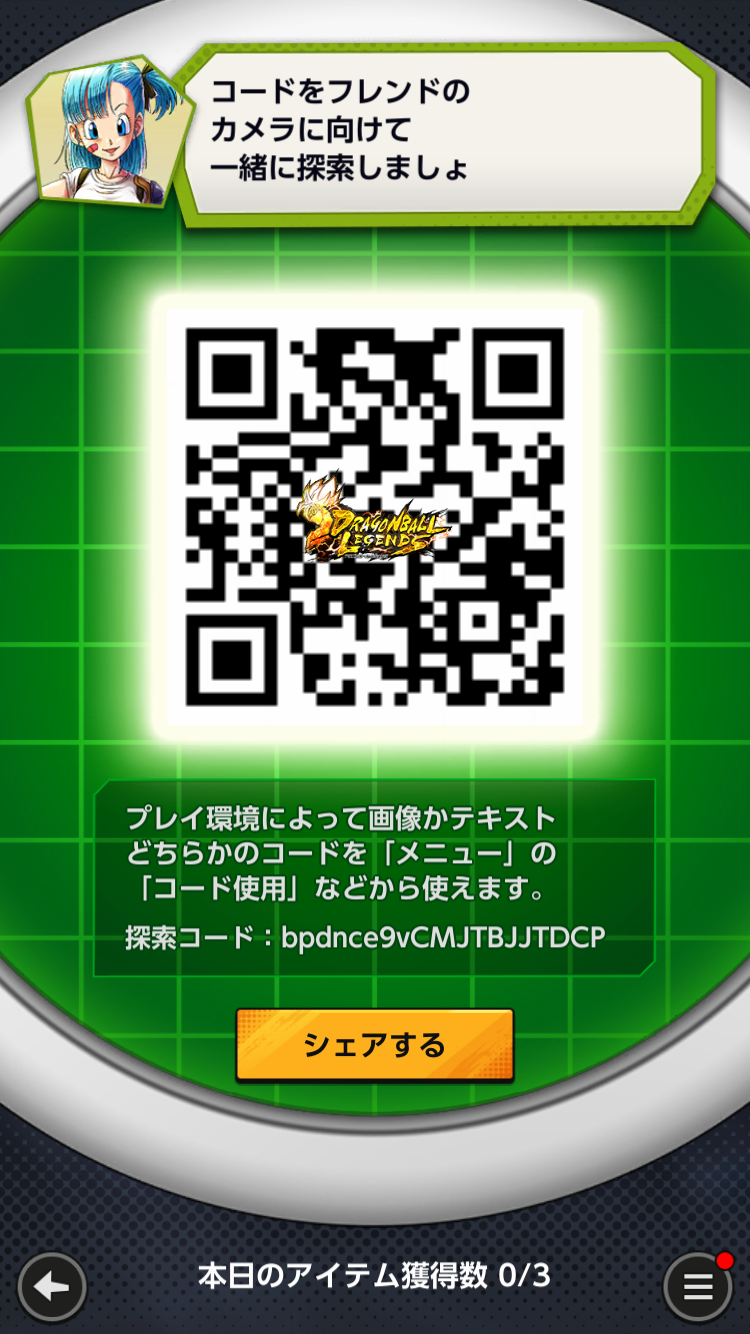Tap the orange シェアする share button
Screen dimensions: 750x1334
(375, 1045)
